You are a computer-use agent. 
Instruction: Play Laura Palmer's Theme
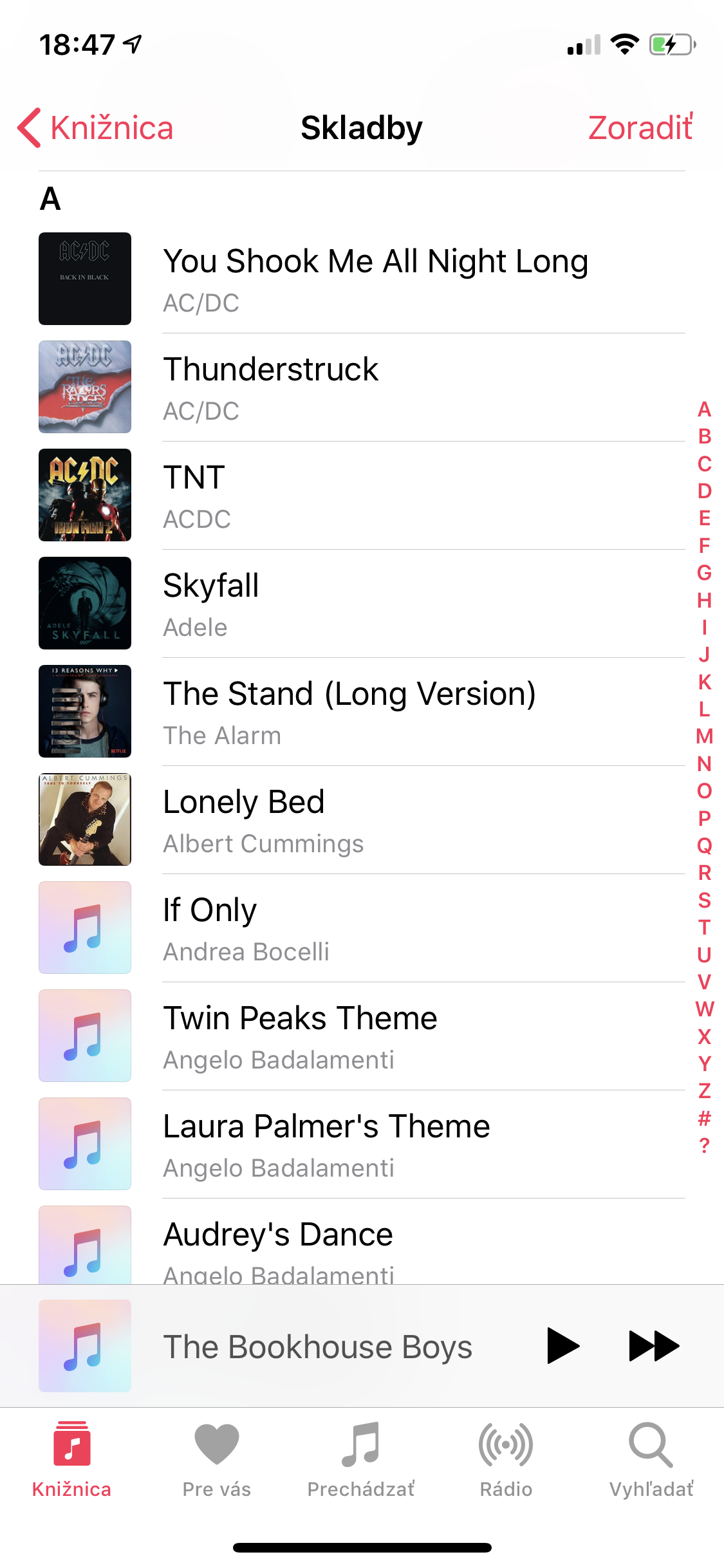[x=362, y=1144]
